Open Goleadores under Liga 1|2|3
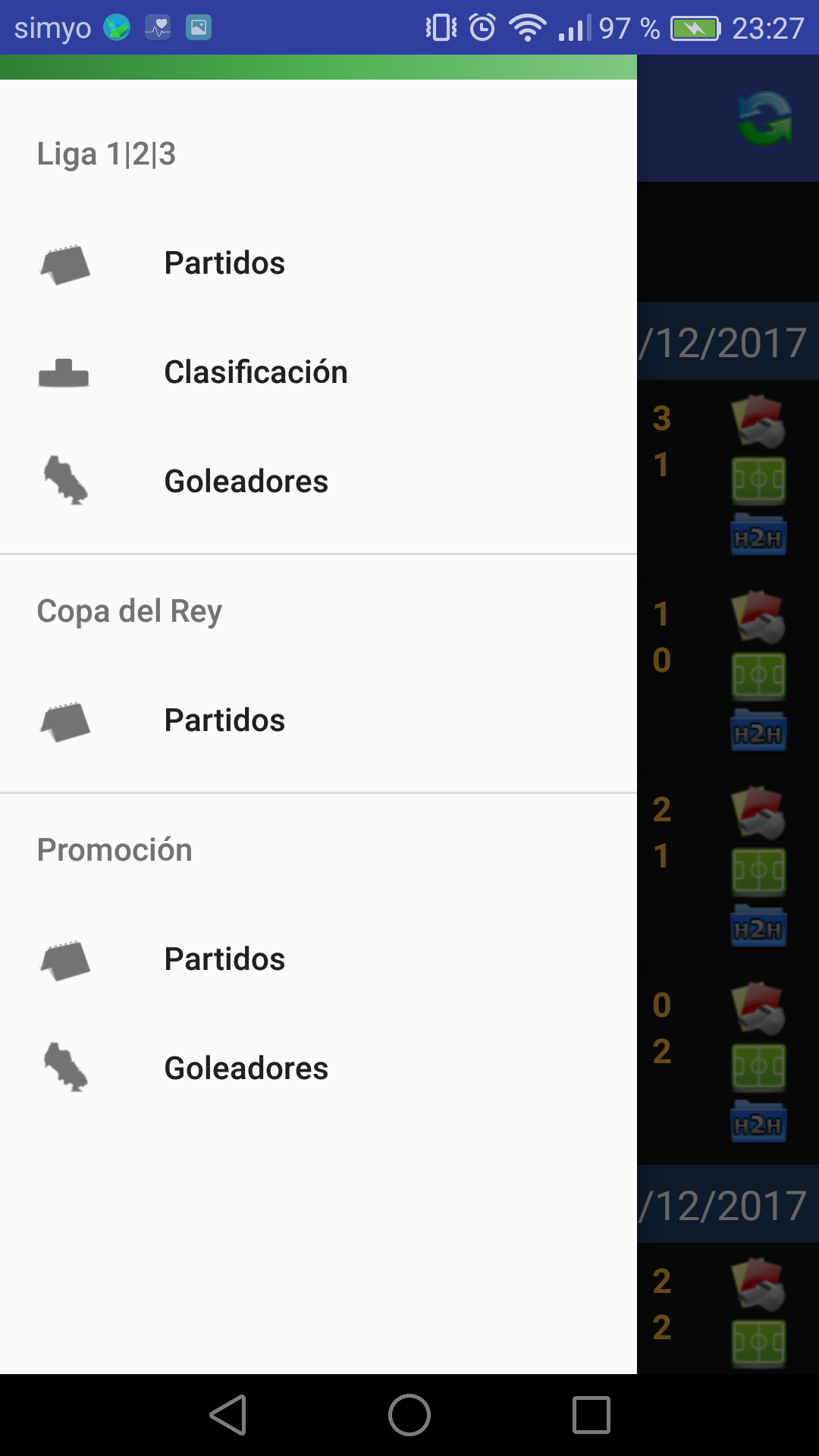 (318, 482)
